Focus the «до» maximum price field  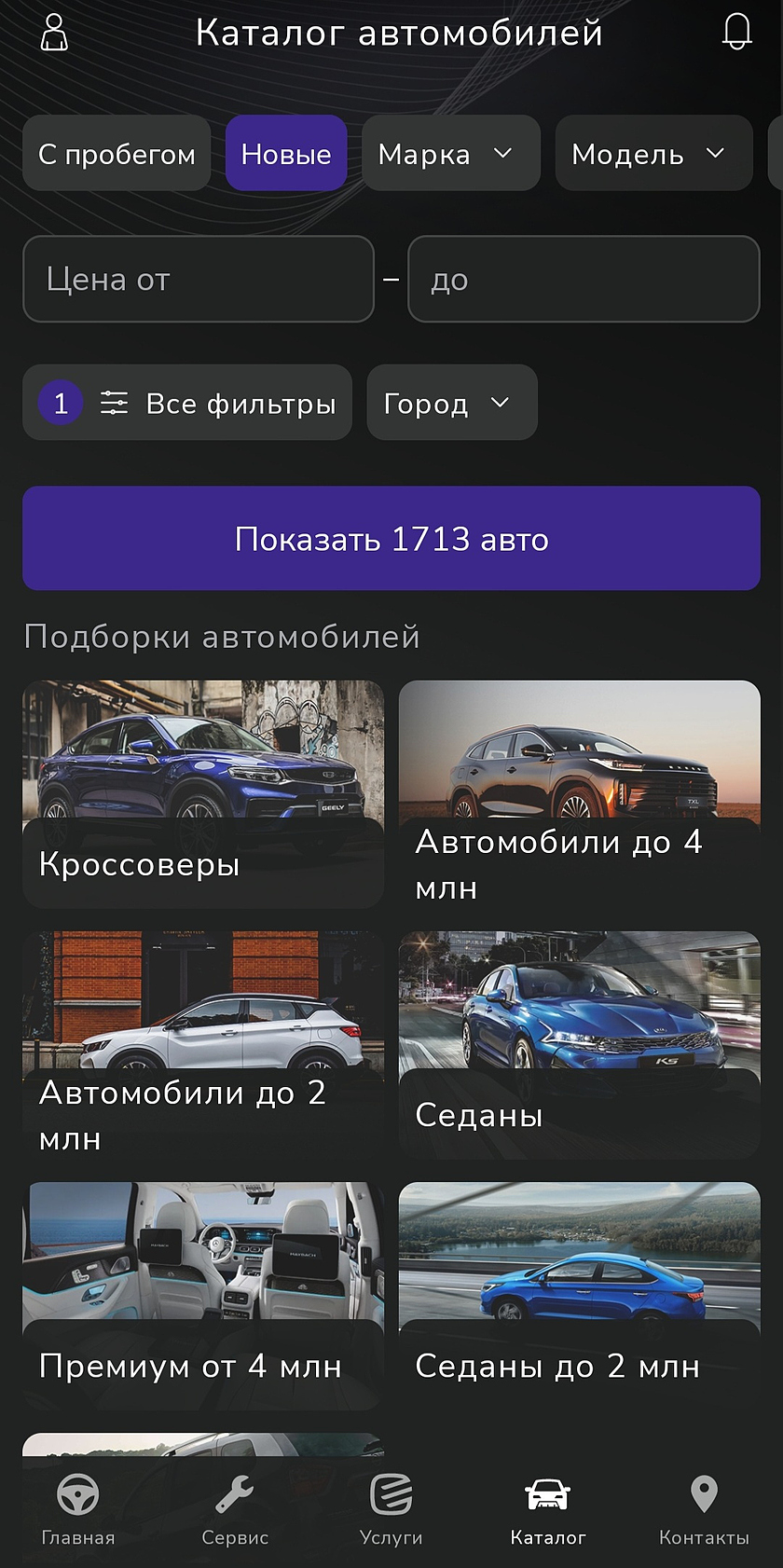click(x=584, y=279)
